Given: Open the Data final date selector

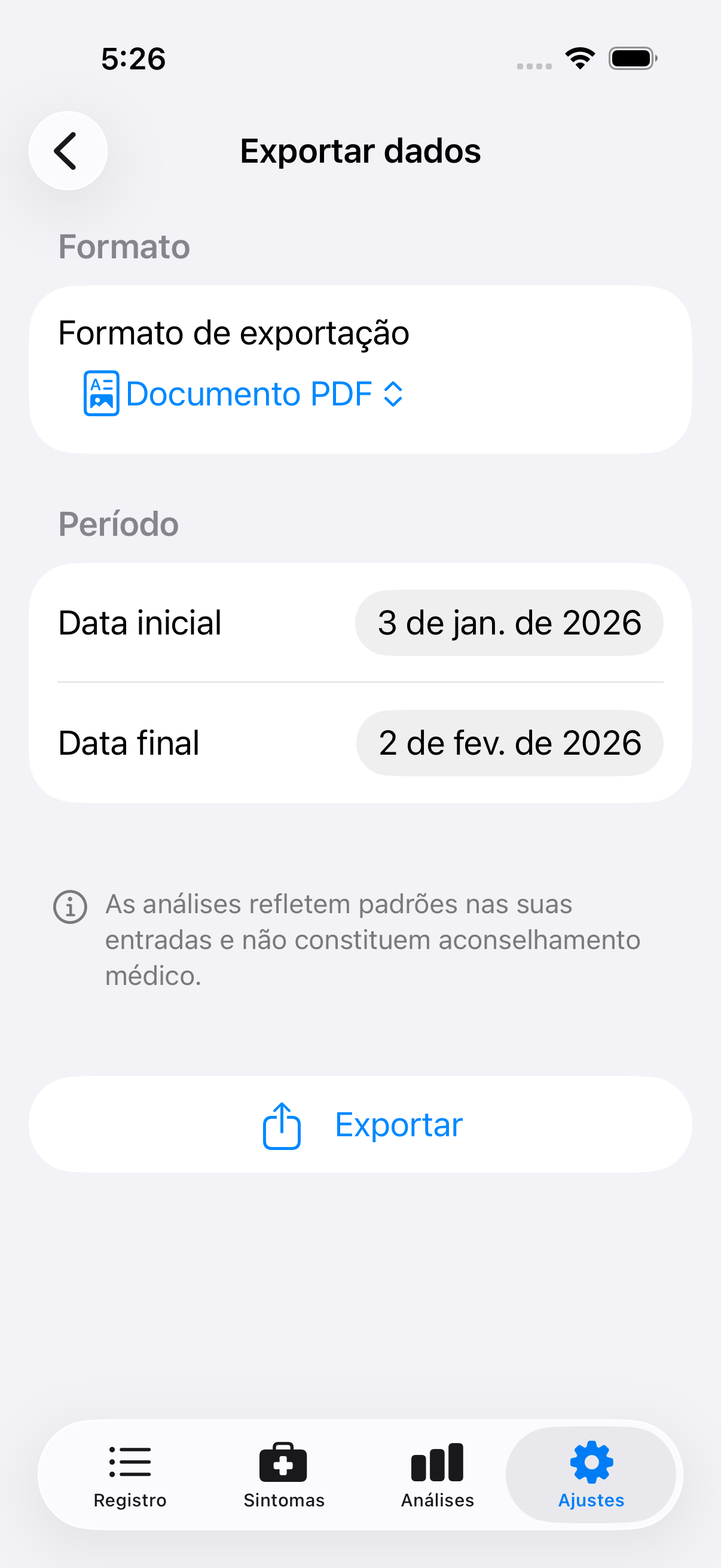Looking at the screenshot, I should pos(509,743).
